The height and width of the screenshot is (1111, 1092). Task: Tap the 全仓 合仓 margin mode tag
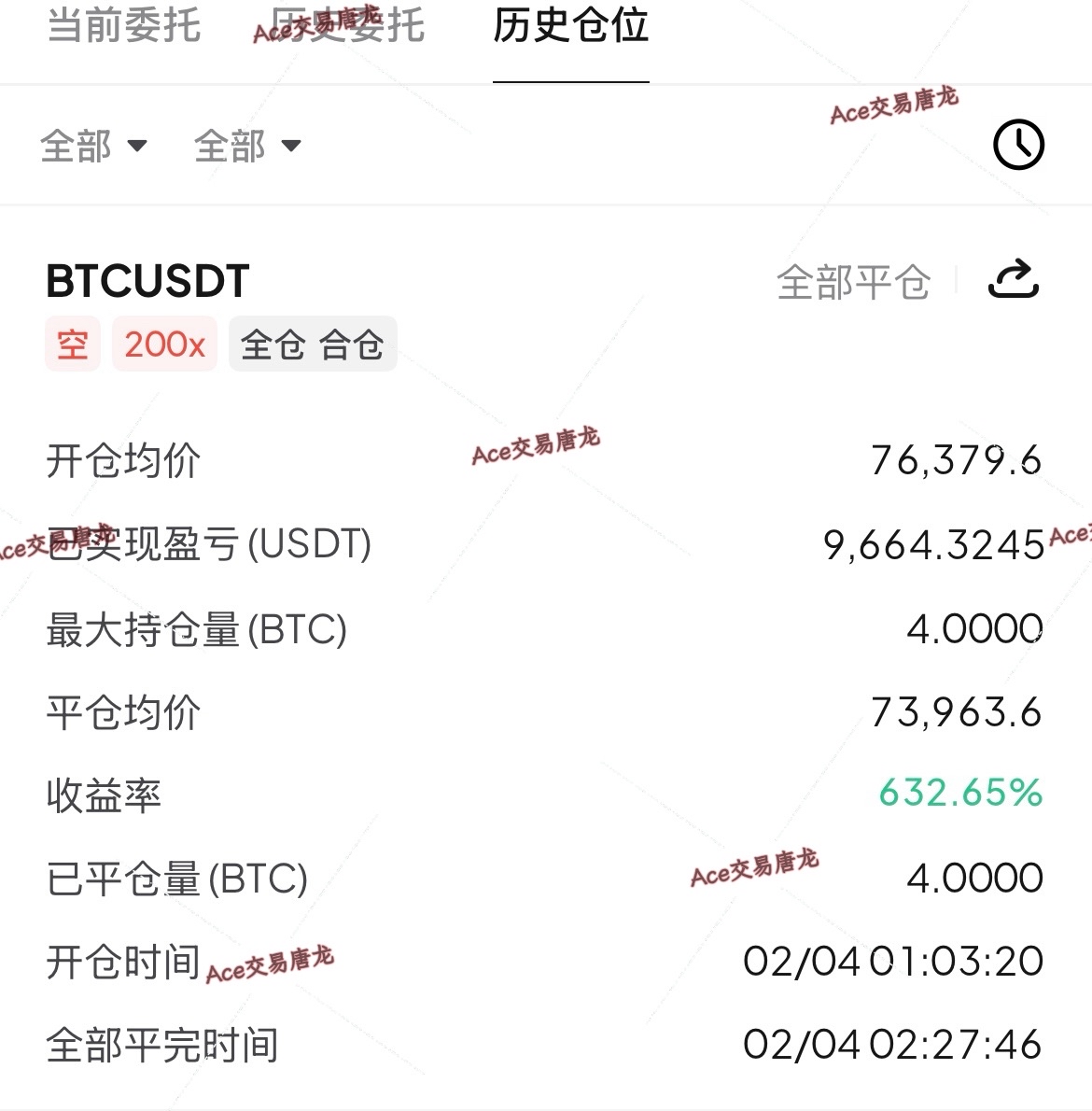pos(313,344)
